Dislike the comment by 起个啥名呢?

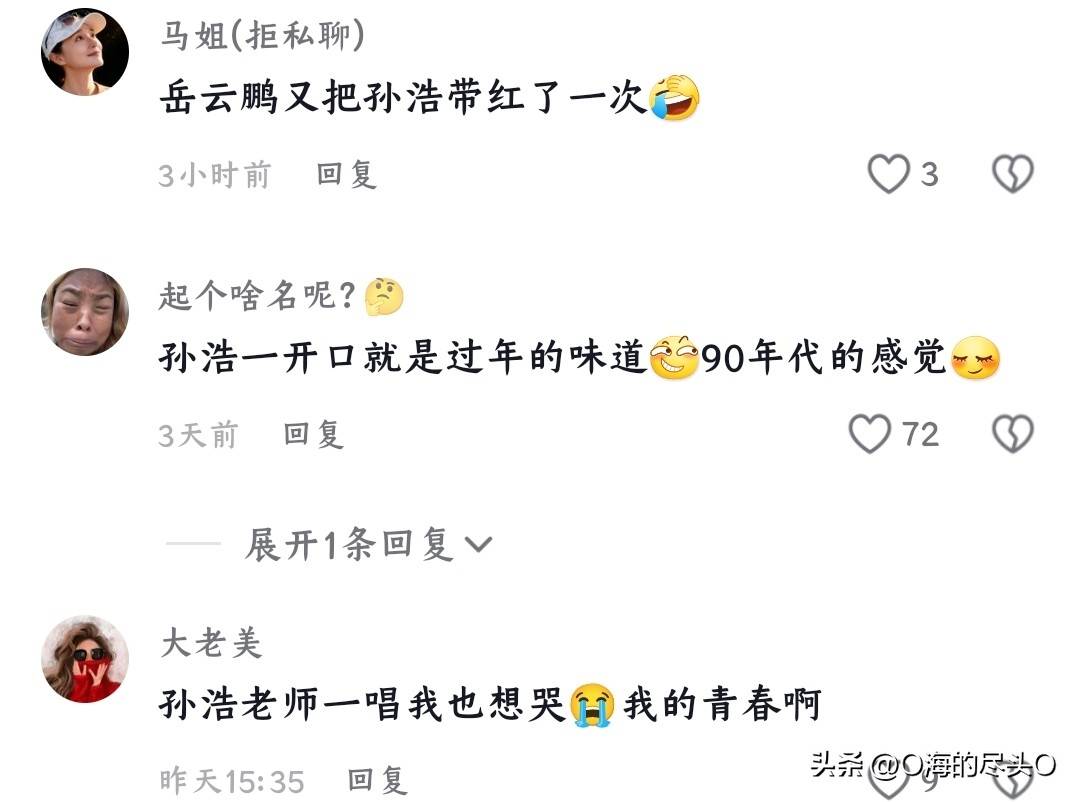pyautogui.click(x=1011, y=435)
